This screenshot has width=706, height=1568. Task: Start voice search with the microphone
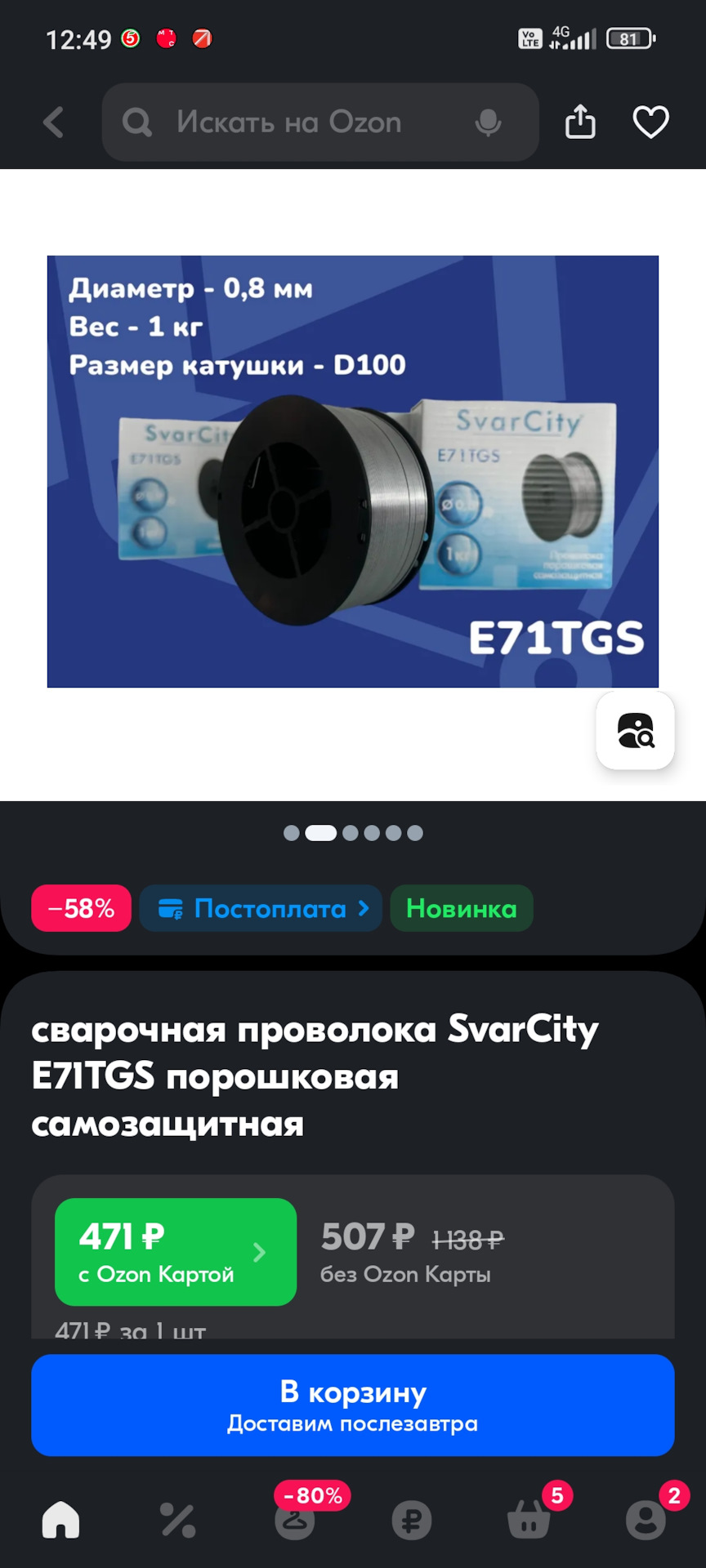[x=488, y=122]
